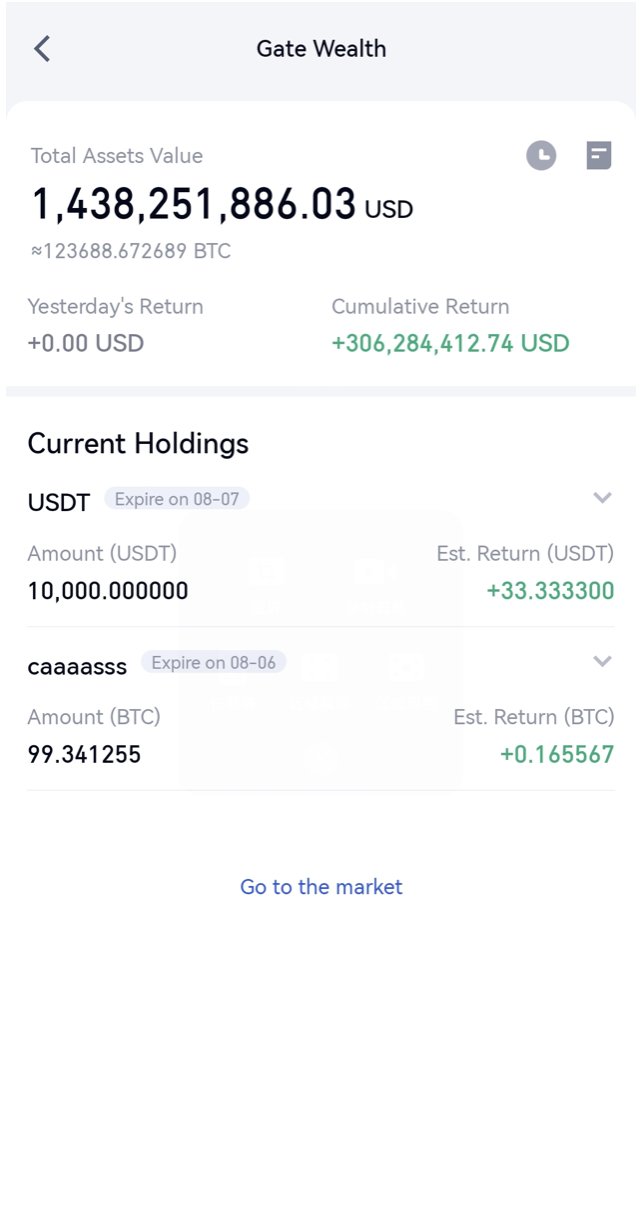
Task: Expand the USDT holding details
Action: tap(602, 498)
